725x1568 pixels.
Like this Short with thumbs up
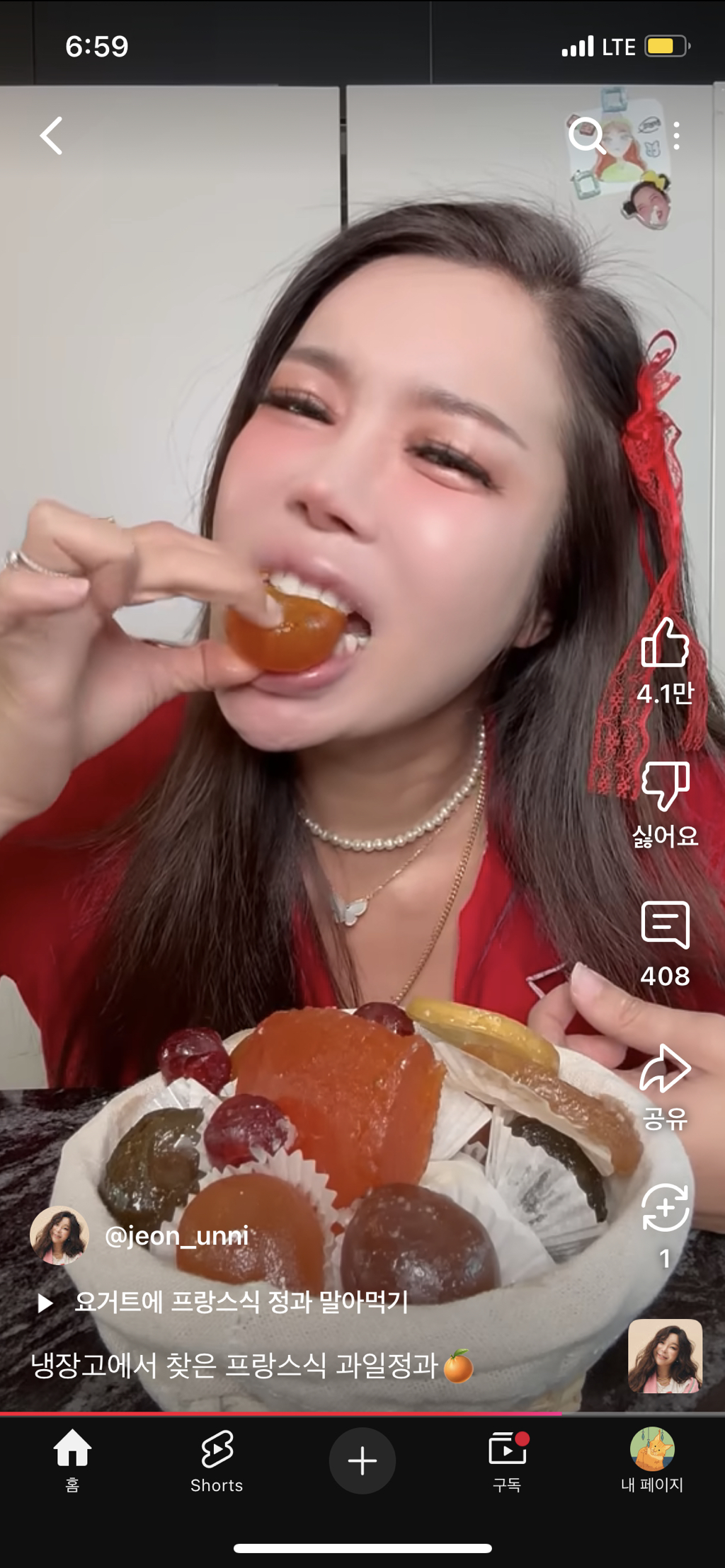pyautogui.click(x=665, y=644)
